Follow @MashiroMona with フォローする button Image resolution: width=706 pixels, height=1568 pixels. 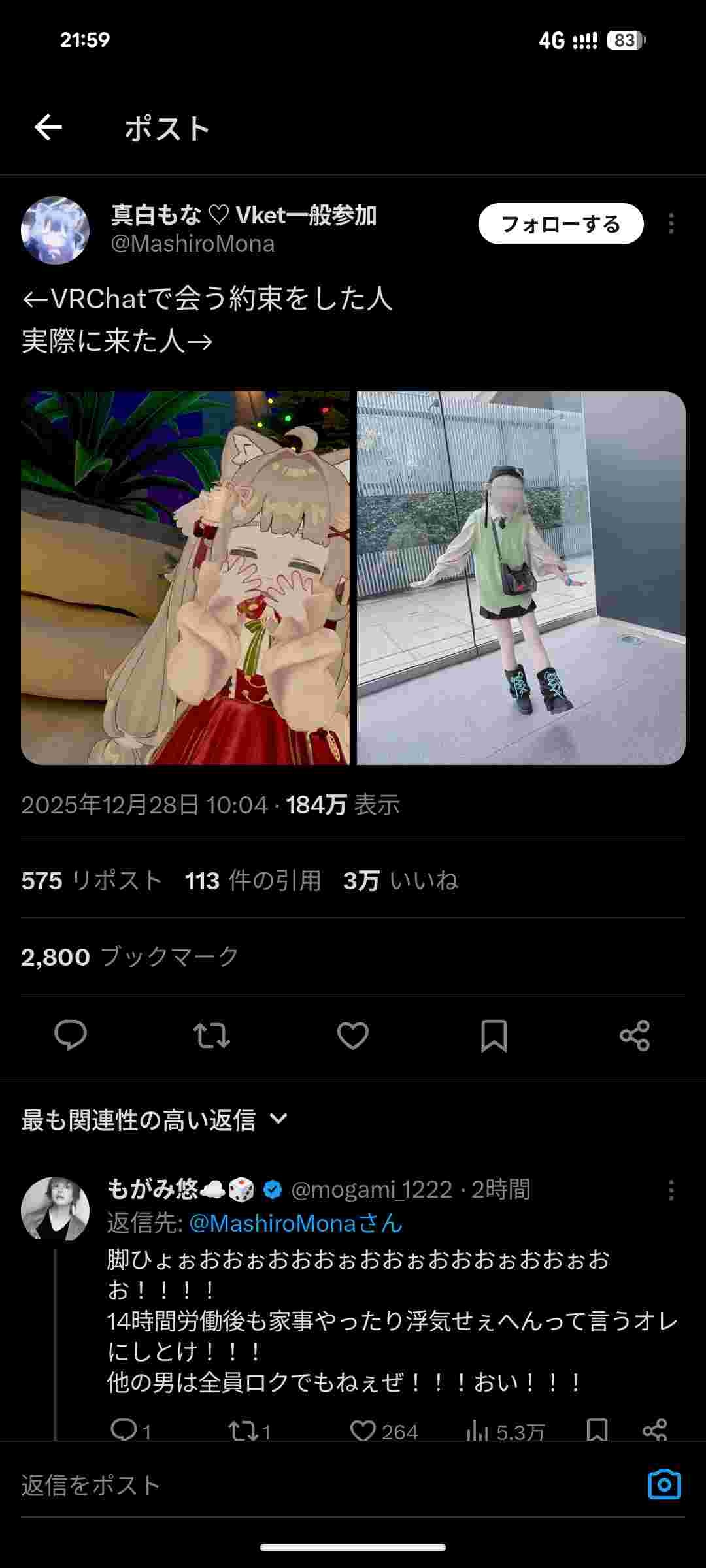(560, 224)
